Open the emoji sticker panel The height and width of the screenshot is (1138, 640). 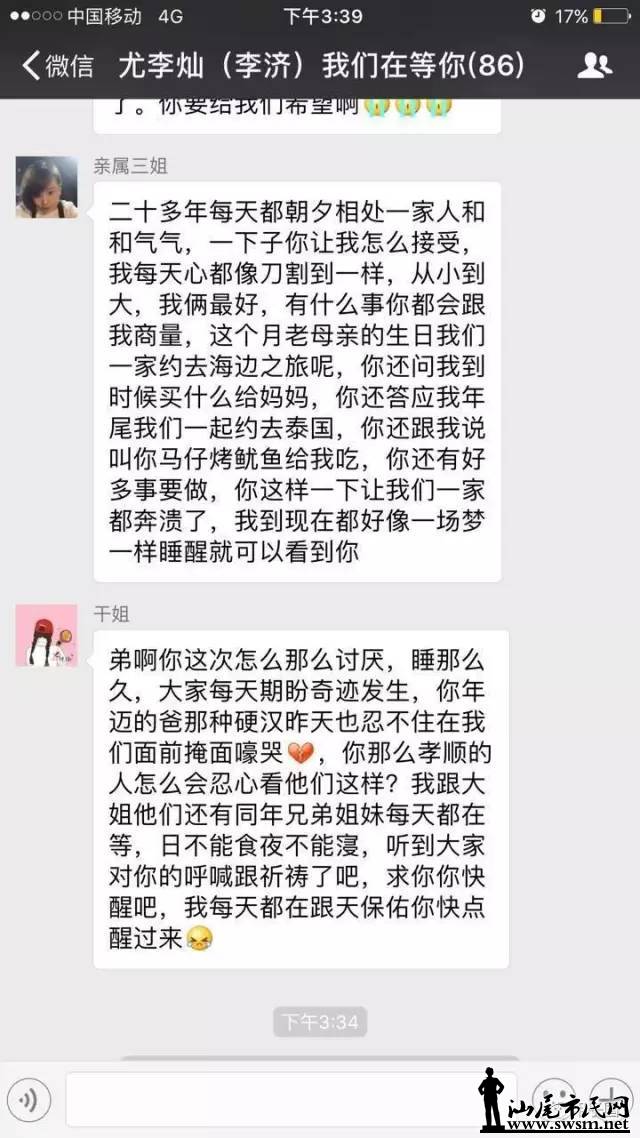coord(553,1098)
